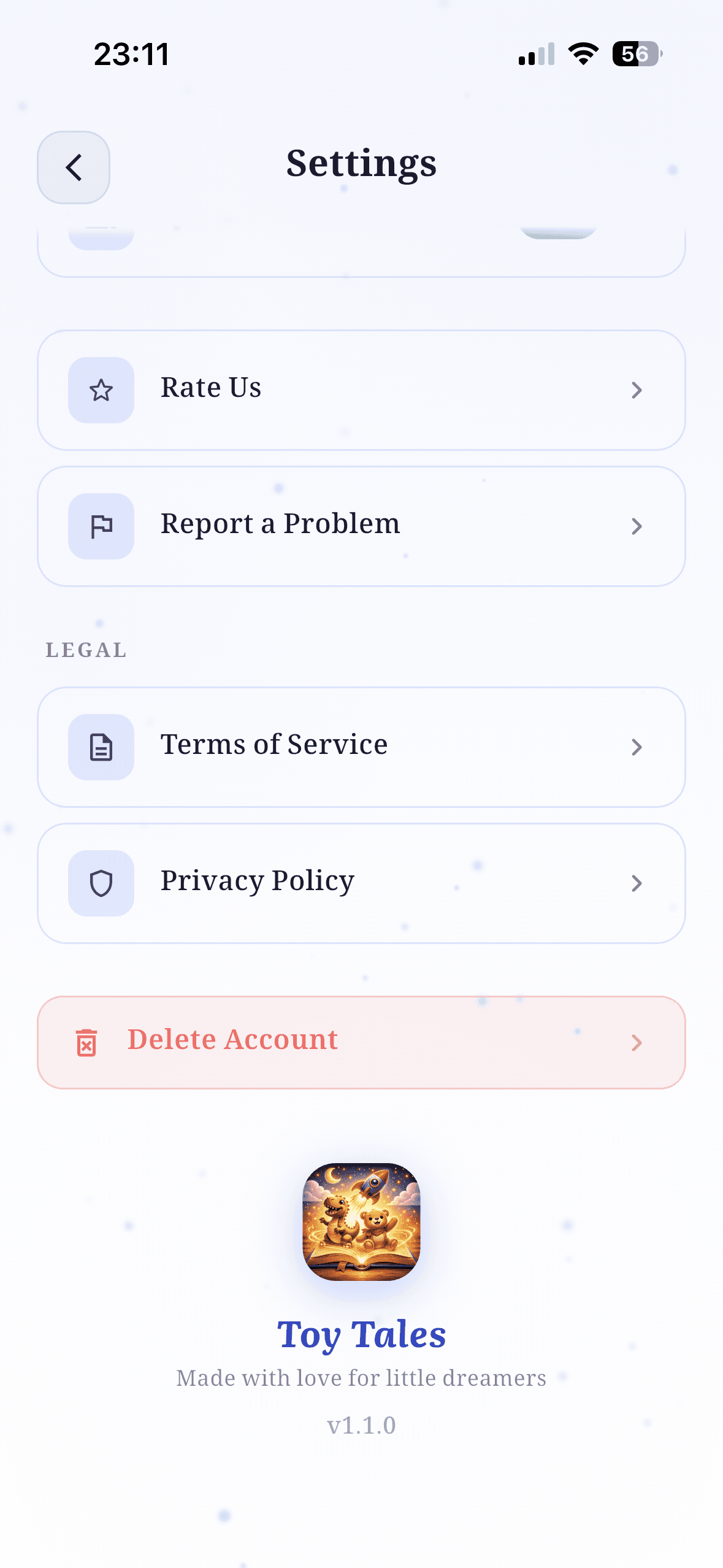Open Privacy Policy via its right chevron
The image size is (723, 1568).
pyautogui.click(x=637, y=883)
